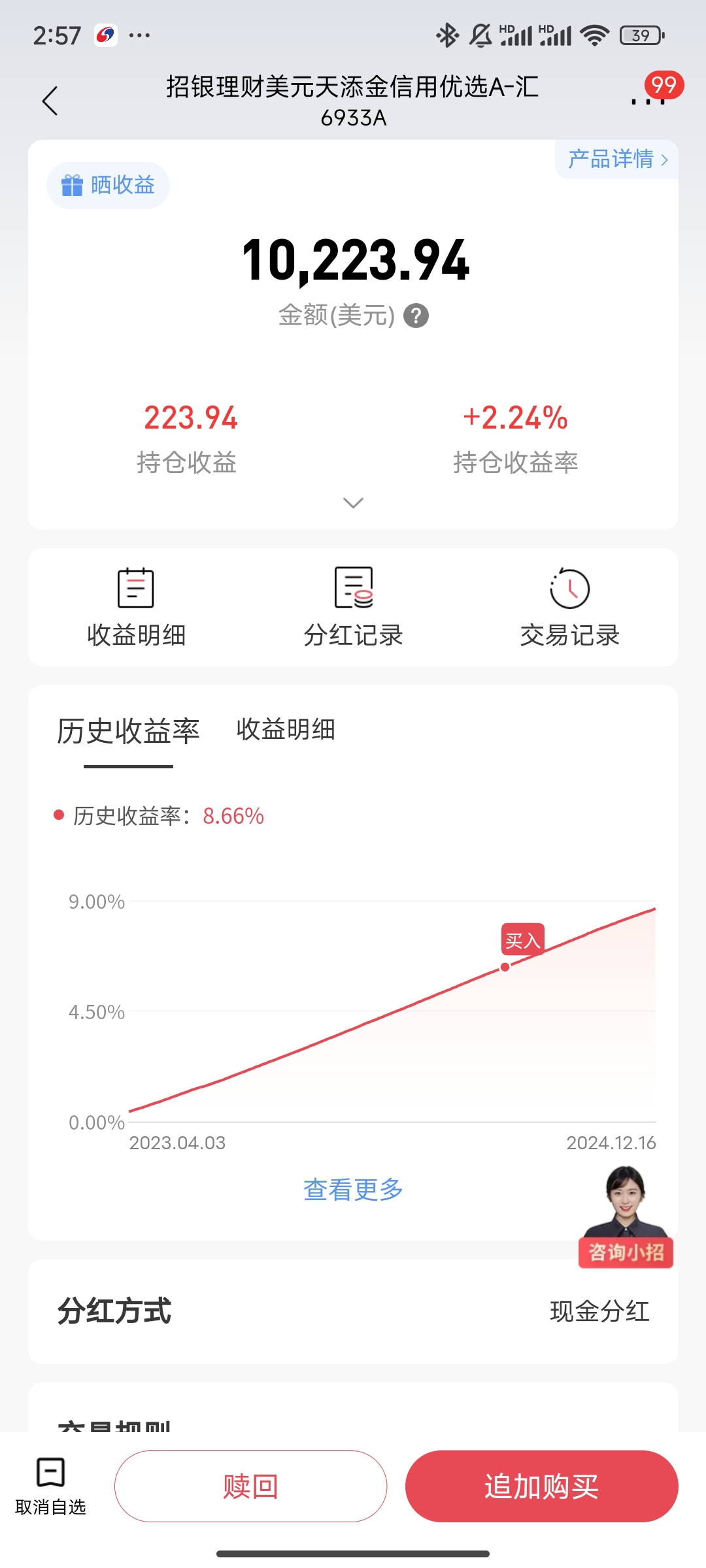This screenshot has height=1568, width=706.
Task: Open 交易记录 transaction records
Action: 569,608
